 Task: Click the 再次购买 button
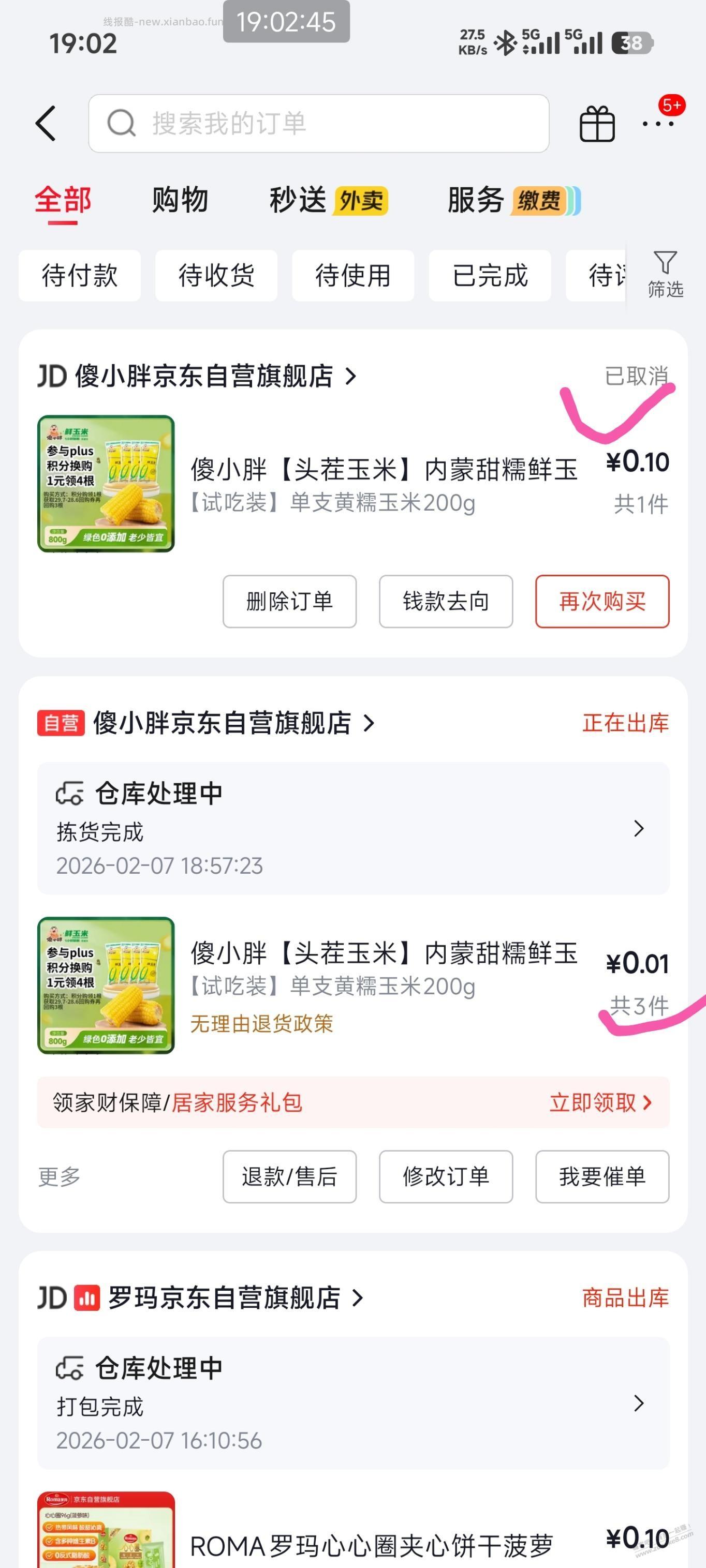click(602, 602)
